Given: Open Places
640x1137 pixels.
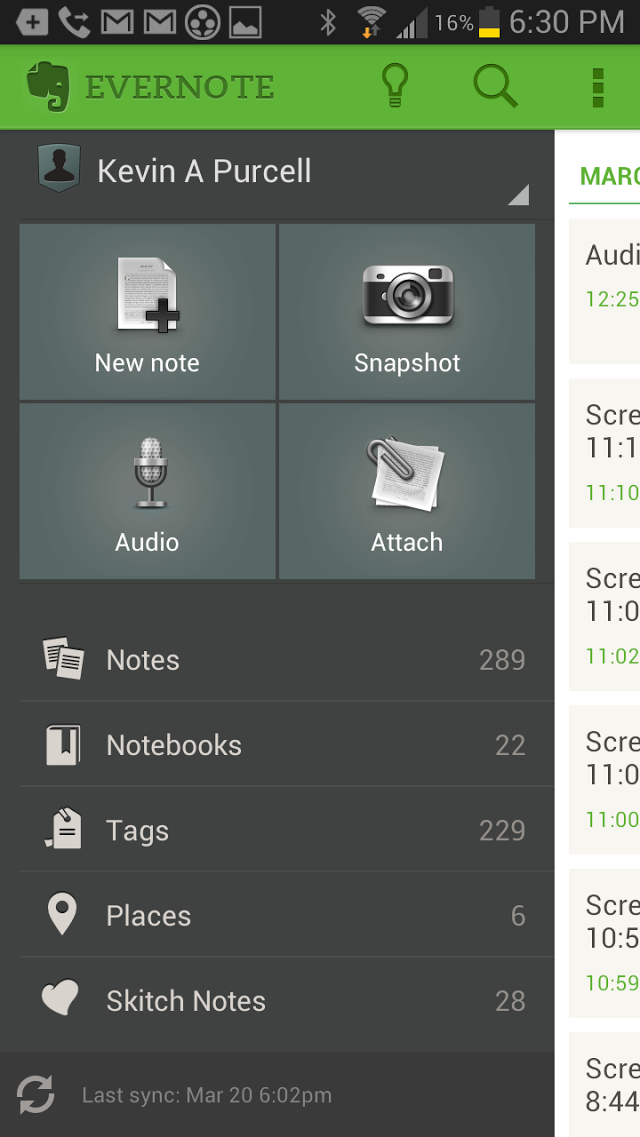Looking at the screenshot, I should tap(286, 915).
